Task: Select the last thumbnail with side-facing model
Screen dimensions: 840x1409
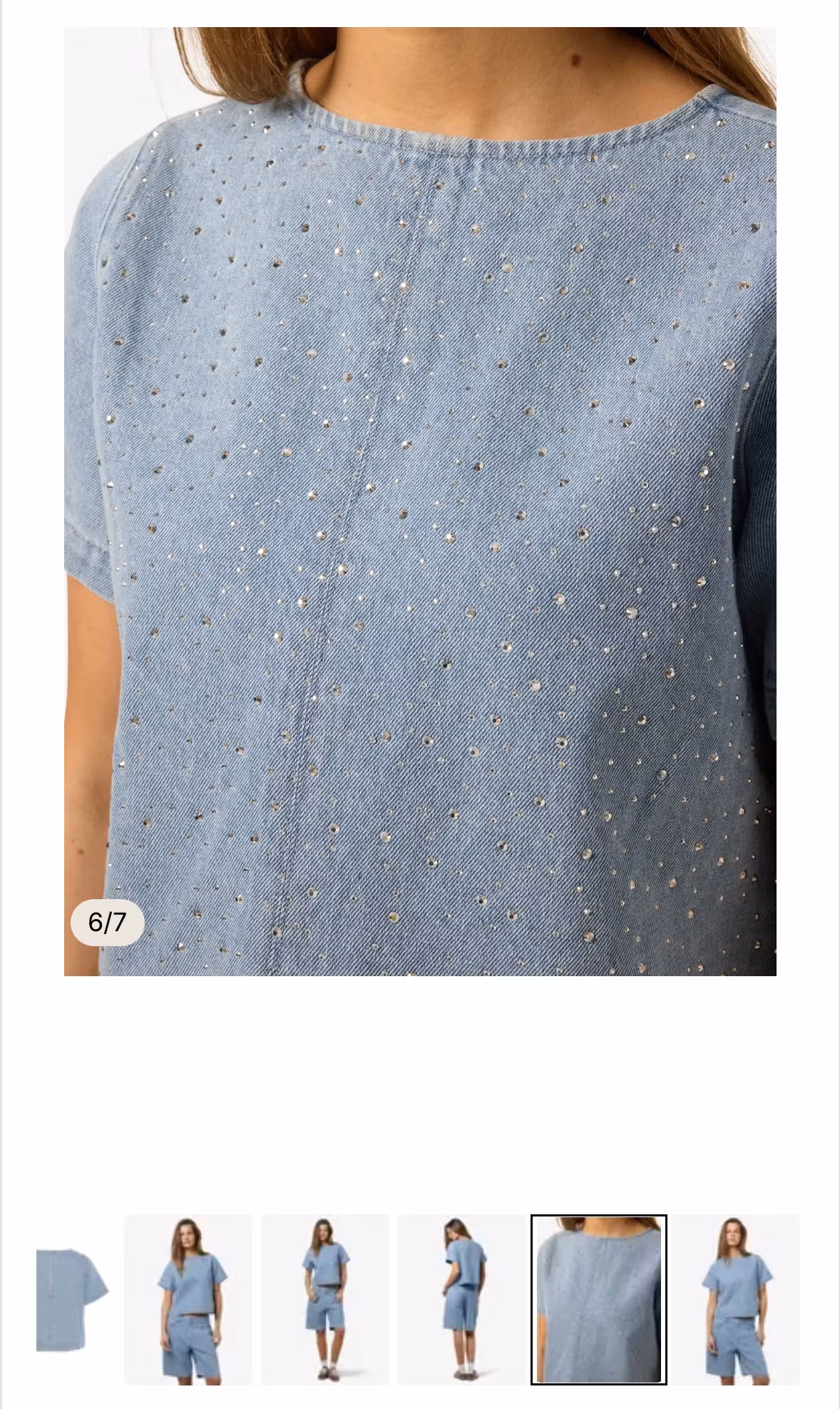Action: (735, 1299)
